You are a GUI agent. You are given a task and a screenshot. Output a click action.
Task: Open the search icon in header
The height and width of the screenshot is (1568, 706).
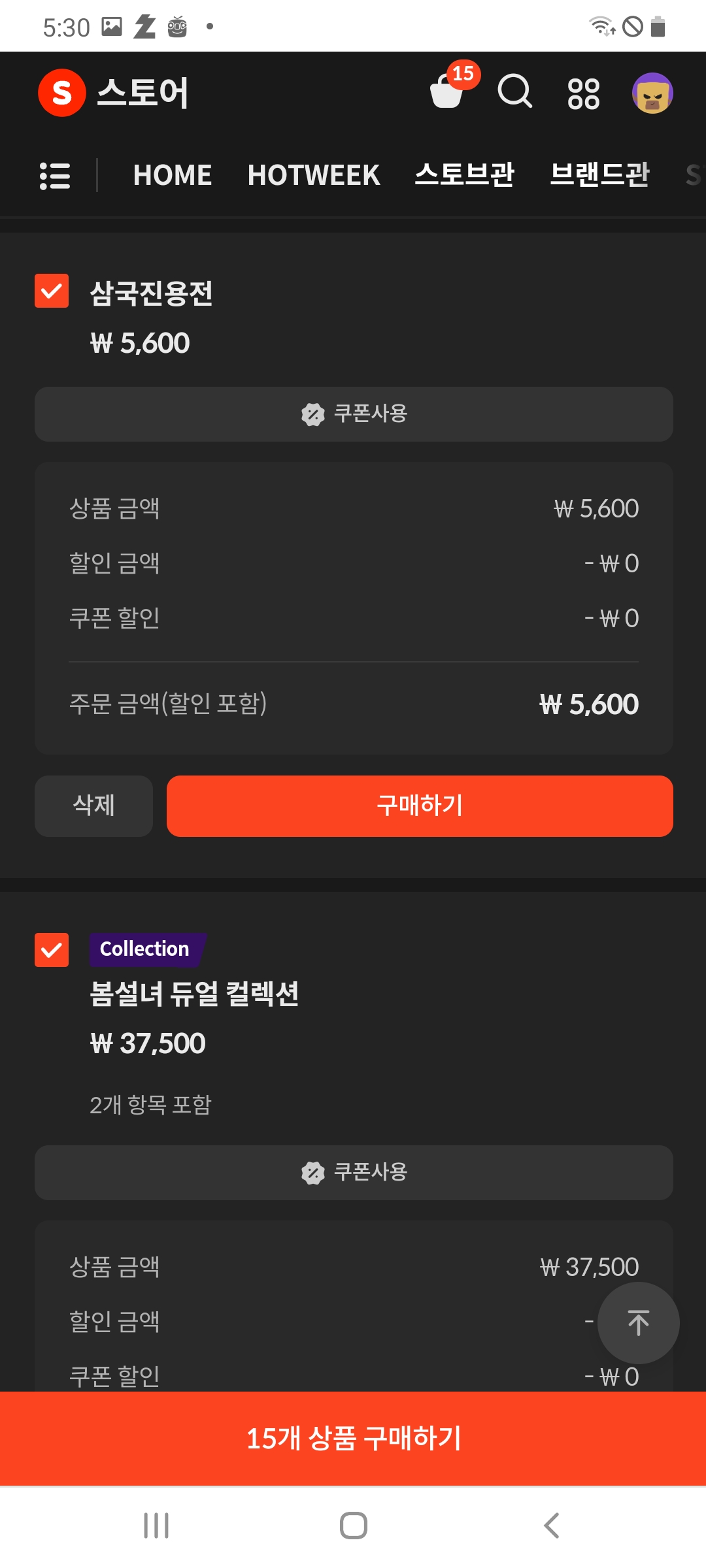pyautogui.click(x=515, y=91)
